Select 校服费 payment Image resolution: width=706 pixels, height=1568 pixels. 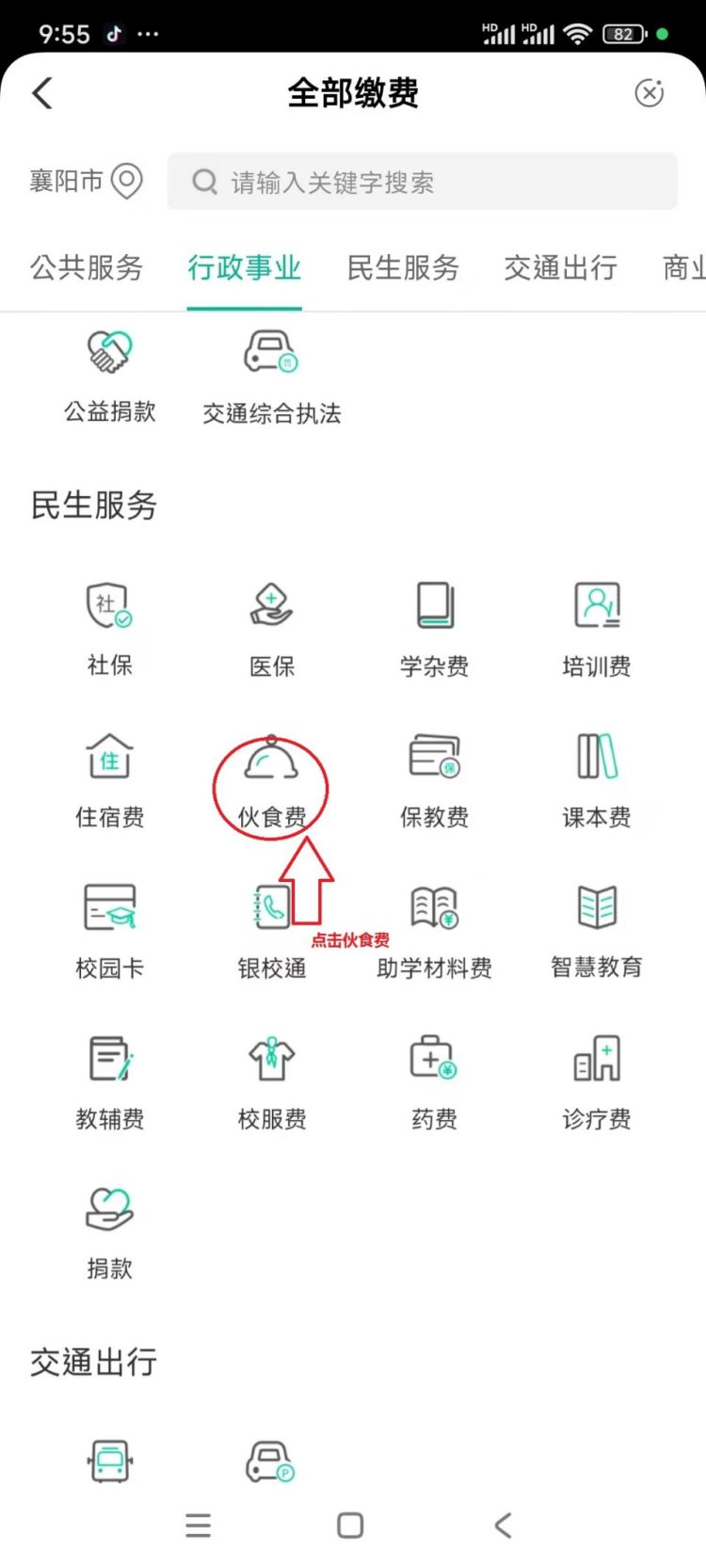(x=271, y=1080)
